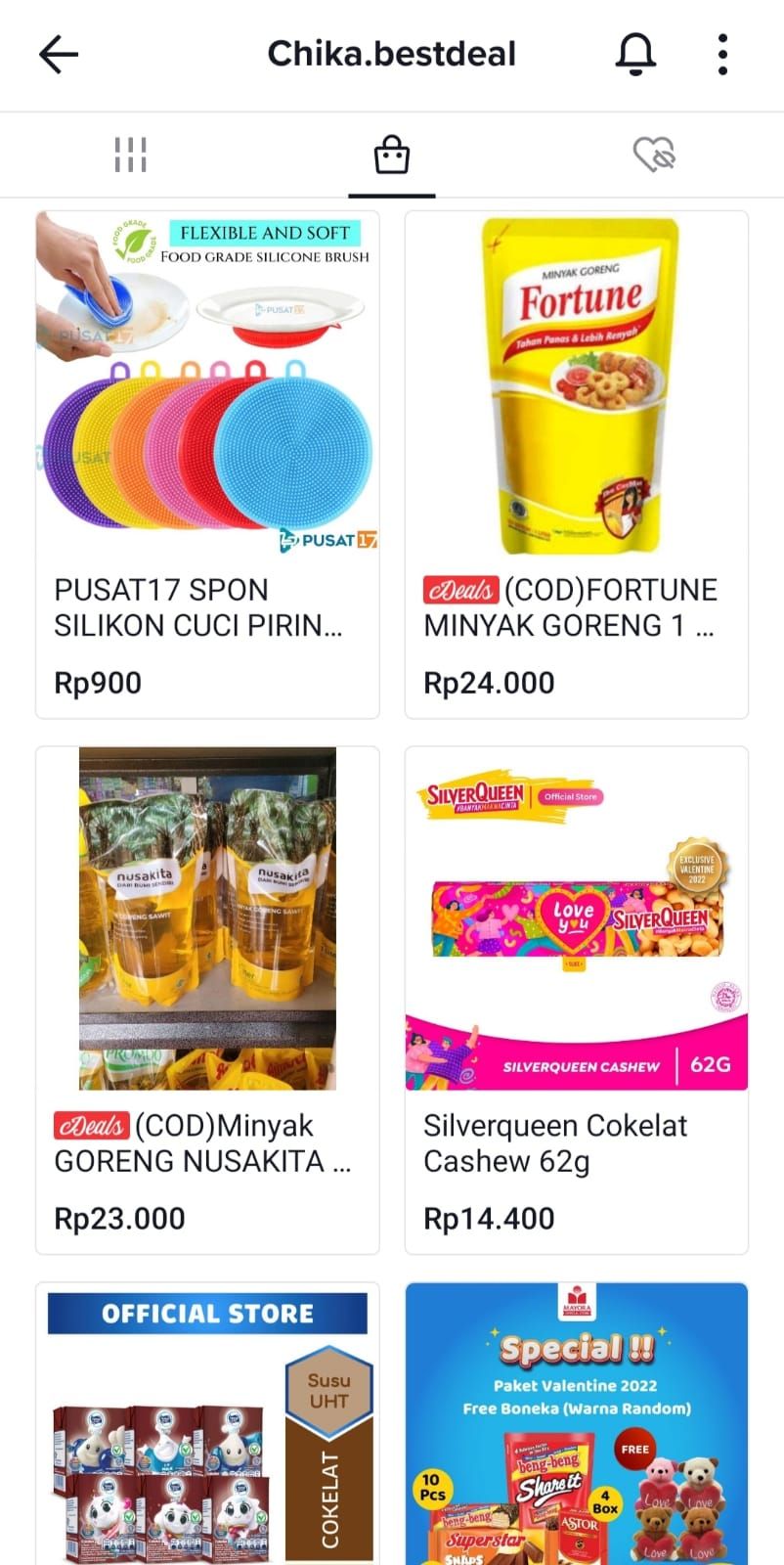
Task: Select the video grid tab icon
Action: (x=130, y=154)
